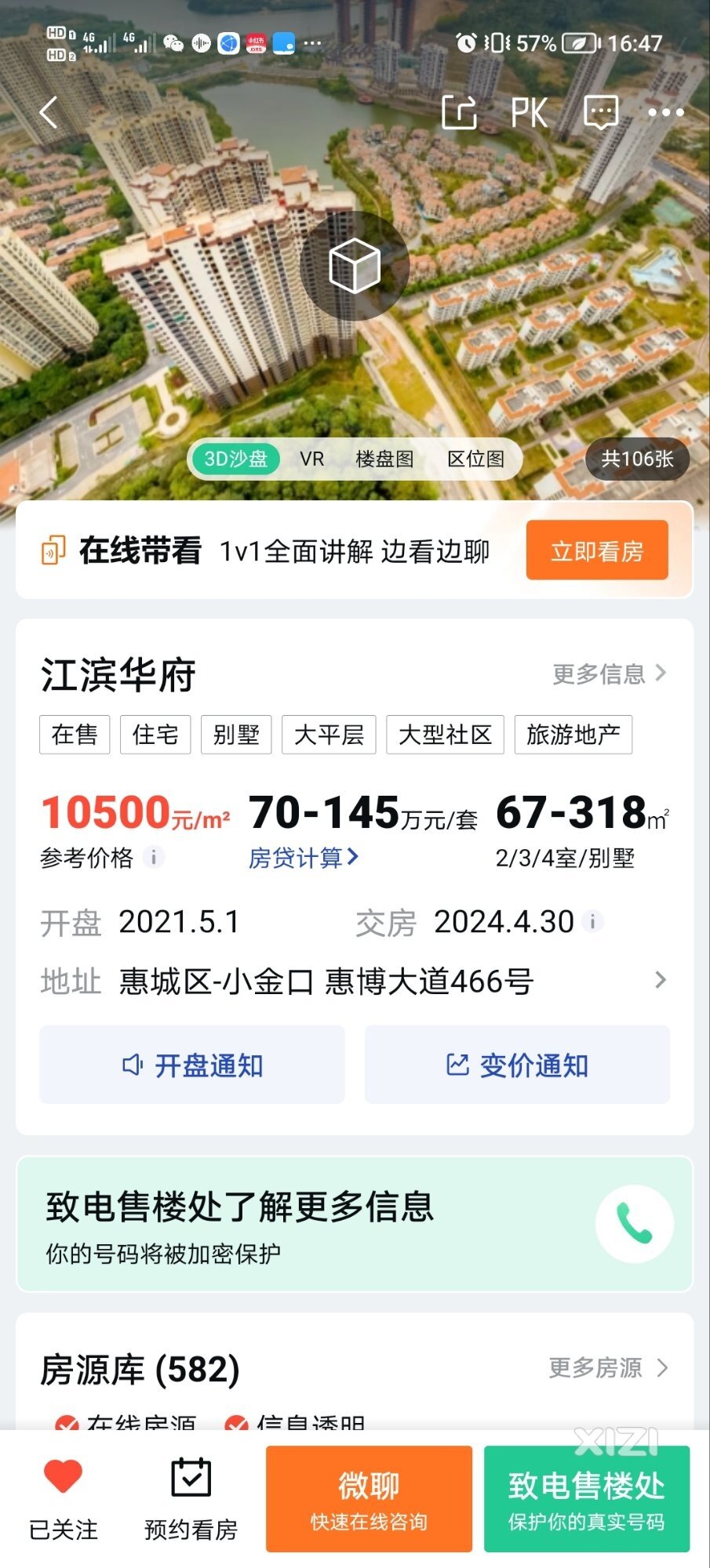Subscribe to 开盘通知
Viewport: 710px width, 1568px height.
tap(192, 1065)
